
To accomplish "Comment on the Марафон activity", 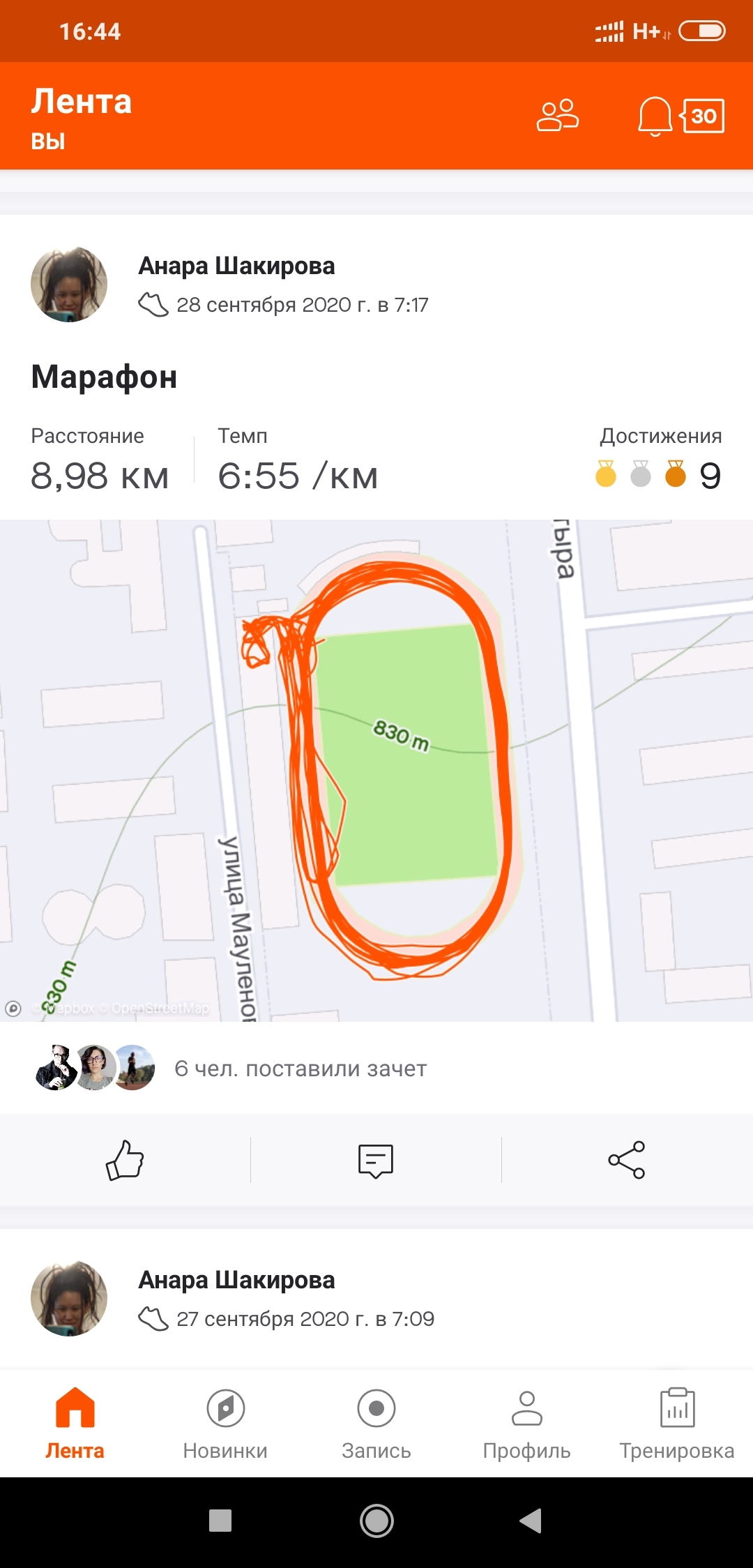I will click(376, 1160).
